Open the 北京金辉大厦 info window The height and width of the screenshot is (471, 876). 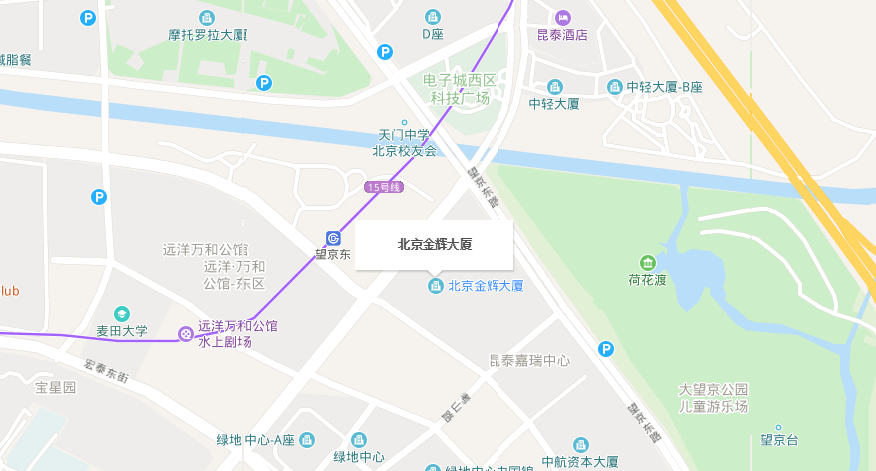[x=434, y=244]
